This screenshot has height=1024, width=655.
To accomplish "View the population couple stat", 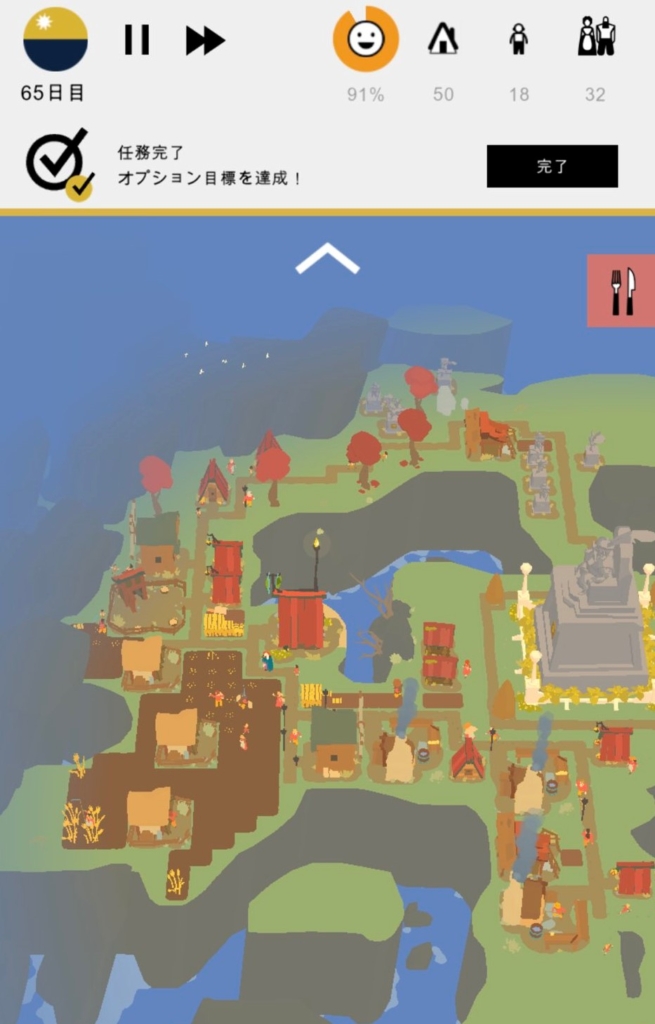I will (596, 38).
